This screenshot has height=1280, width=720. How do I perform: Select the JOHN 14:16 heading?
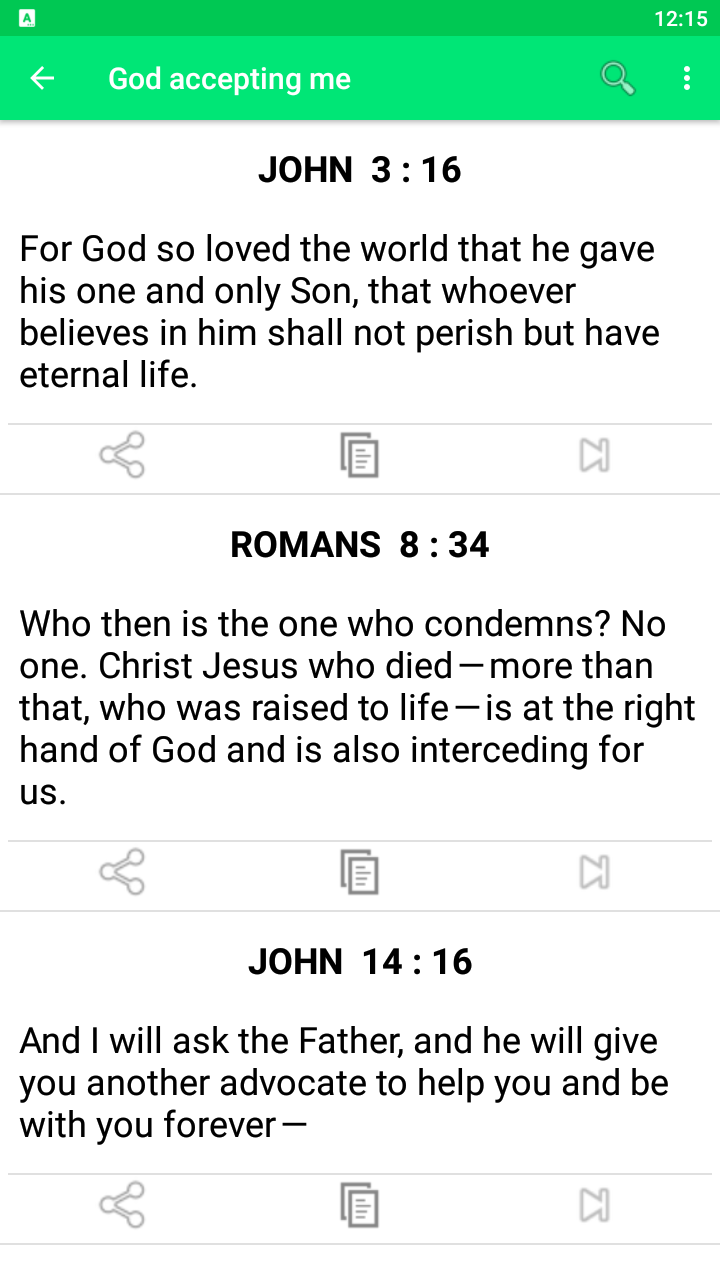[x=360, y=961]
